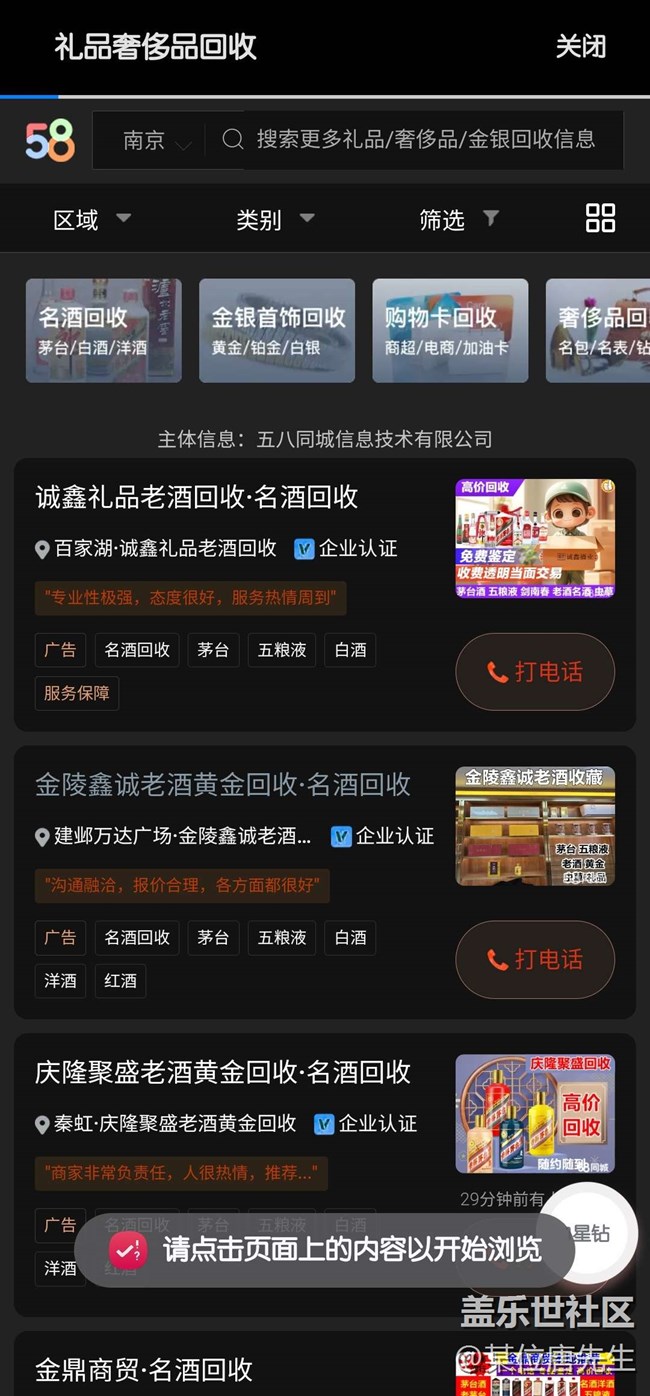Expand the 区域 filter dropdown
Image resolution: width=650 pixels, height=1396 pixels.
point(91,220)
